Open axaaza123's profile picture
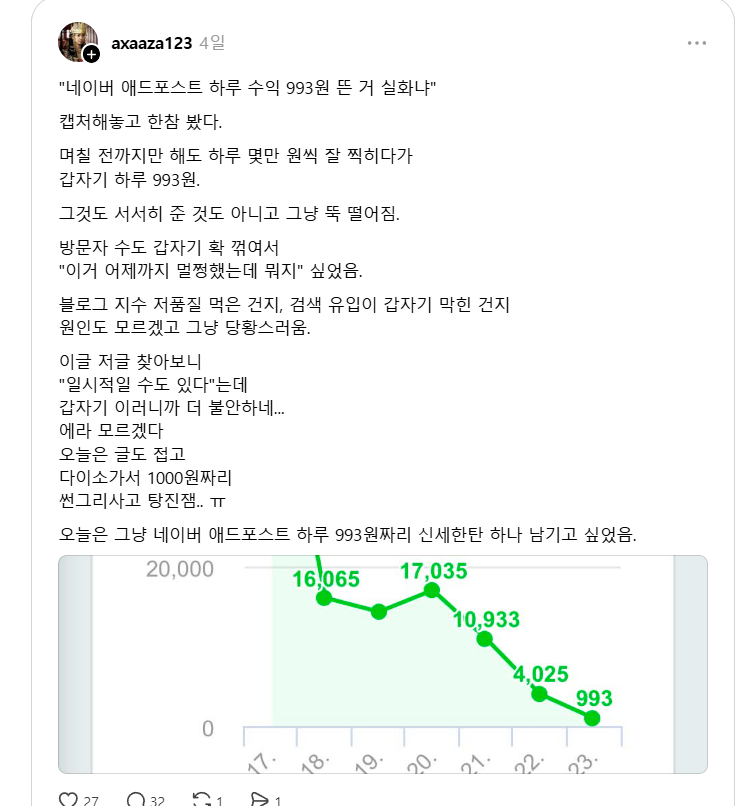 click(x=78, y=42)
